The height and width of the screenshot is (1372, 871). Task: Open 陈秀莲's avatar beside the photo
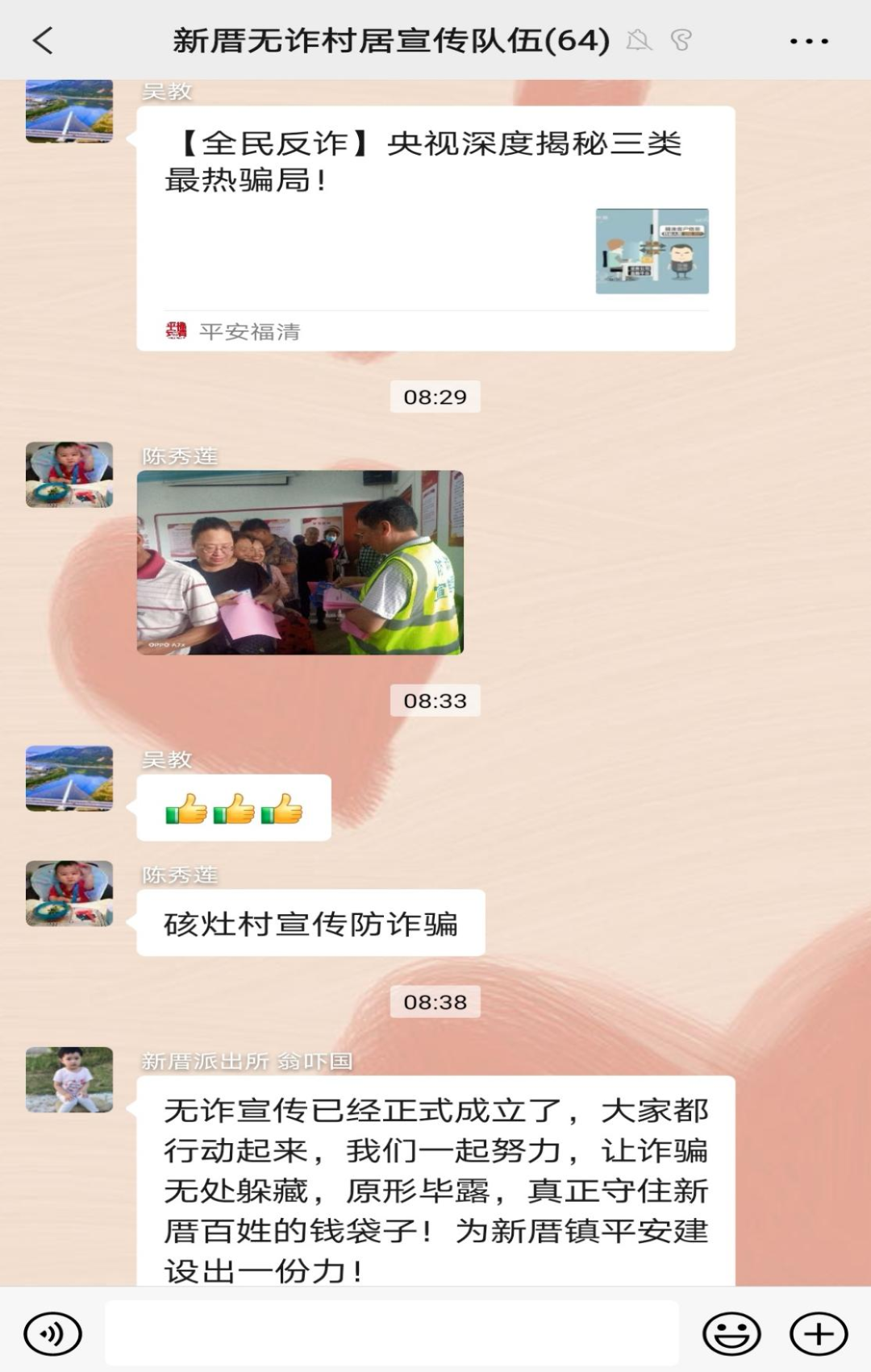coord(69,474)
